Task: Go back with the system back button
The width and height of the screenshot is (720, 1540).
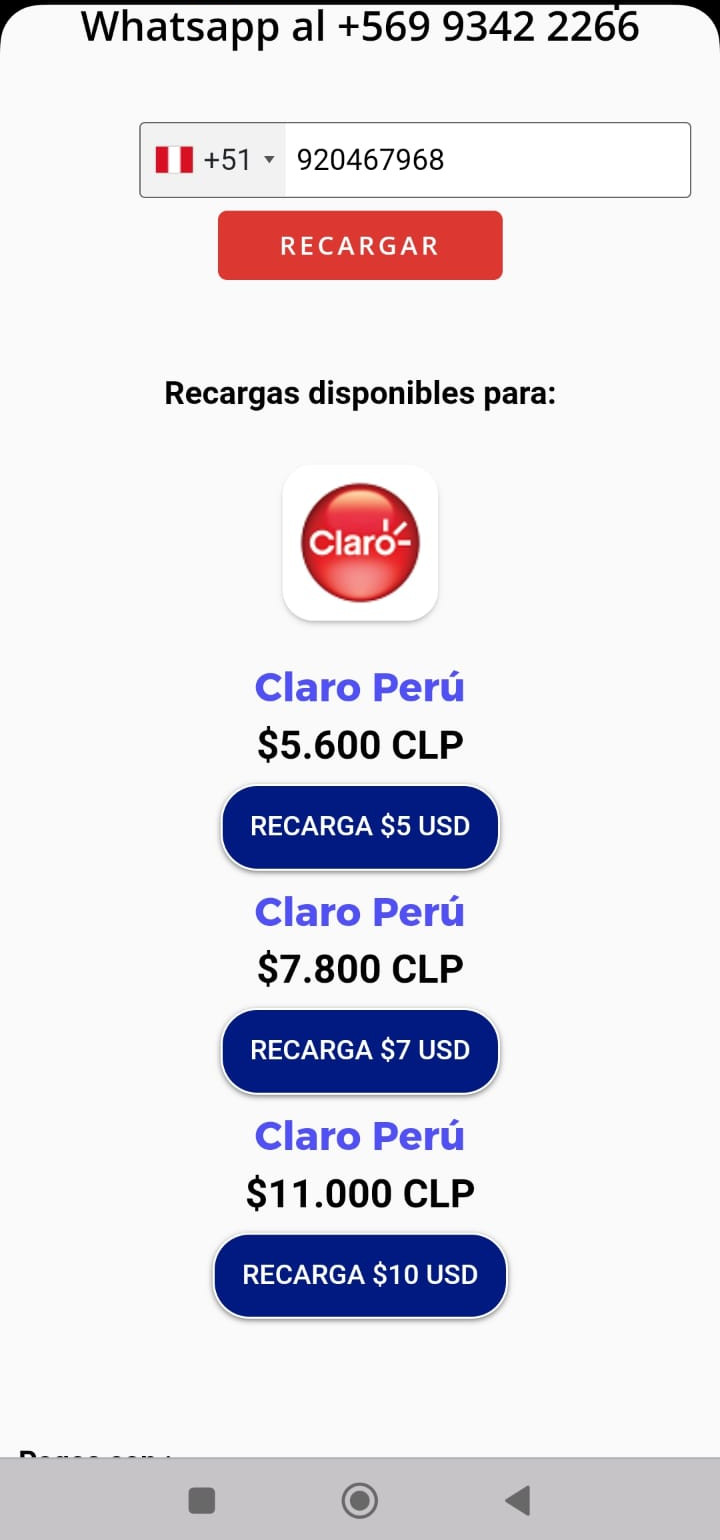Action: (517, 1500)
